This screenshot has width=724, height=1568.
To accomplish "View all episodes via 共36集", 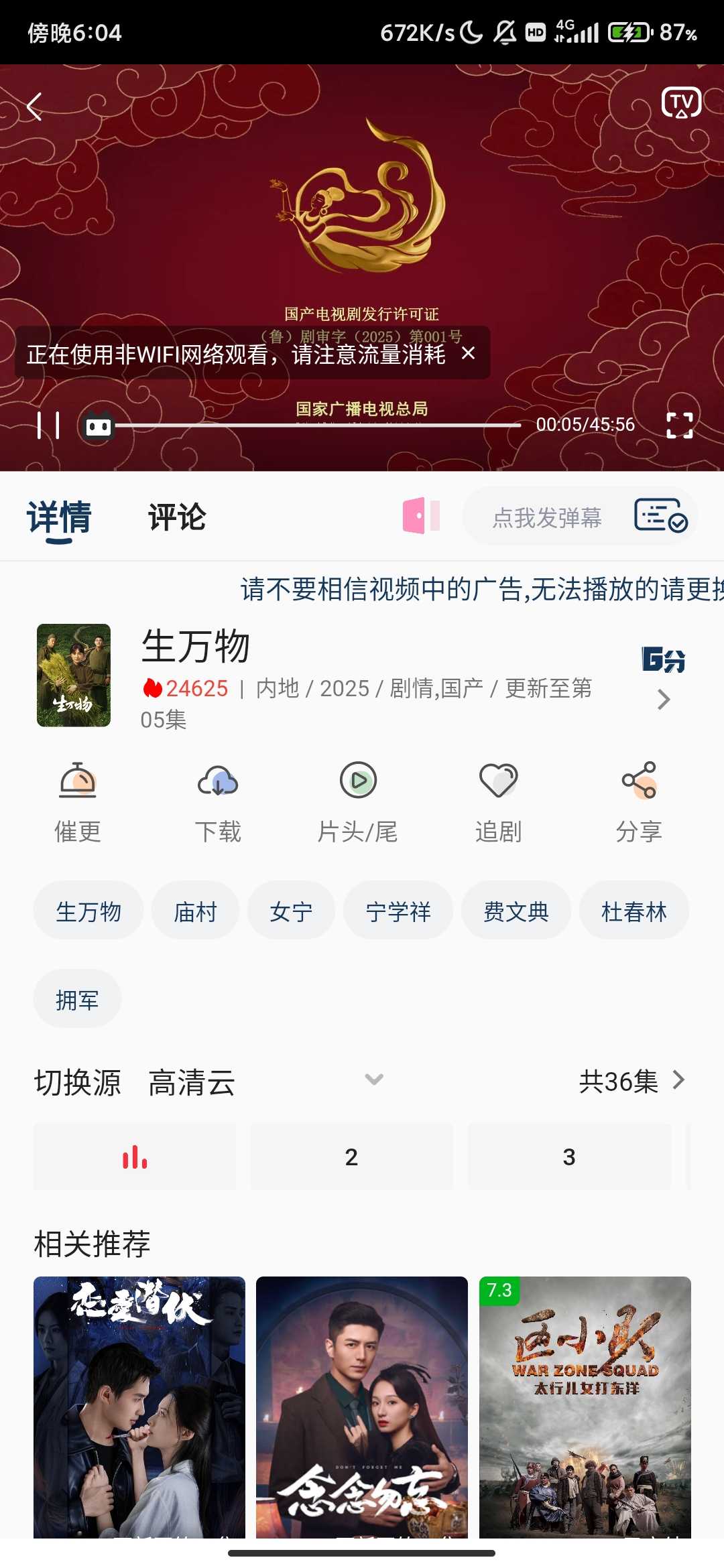I will [x=631, y=1081].
